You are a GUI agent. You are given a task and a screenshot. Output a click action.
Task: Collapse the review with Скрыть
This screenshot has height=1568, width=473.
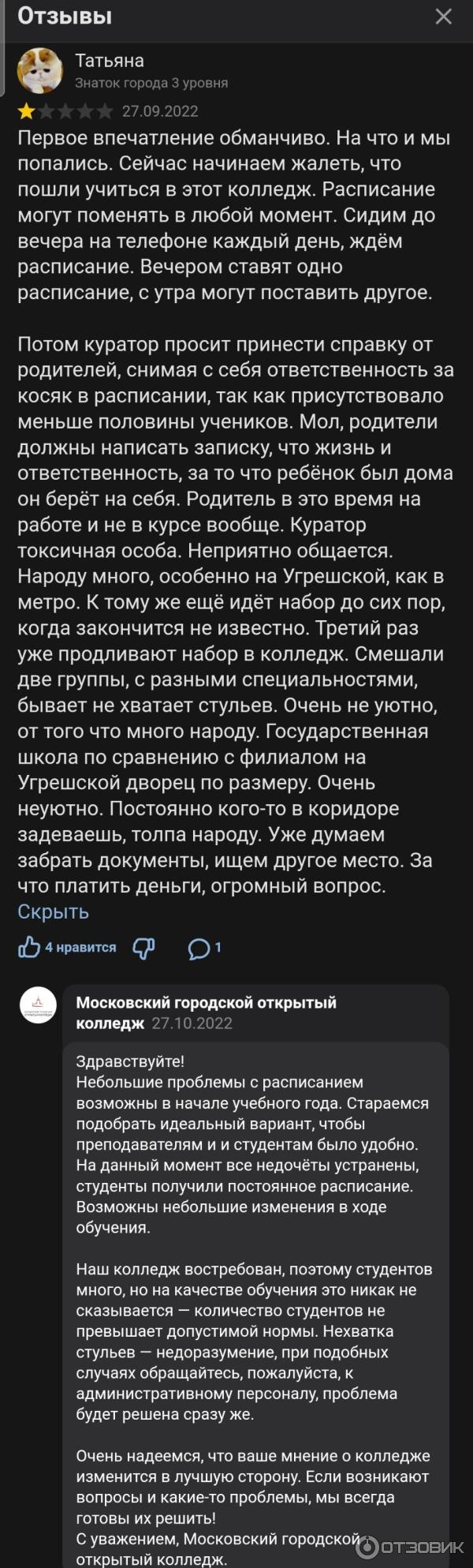(53, 911)
